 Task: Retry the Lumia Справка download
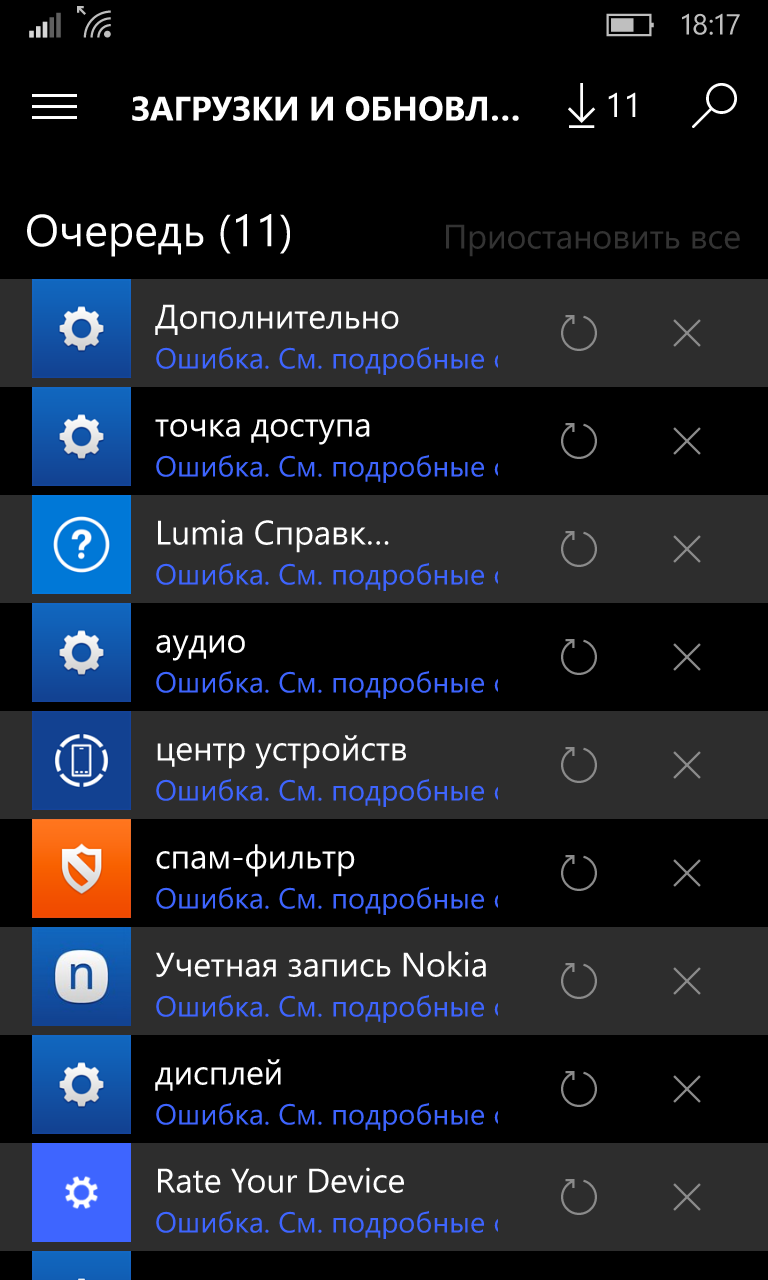click(578, 549)
